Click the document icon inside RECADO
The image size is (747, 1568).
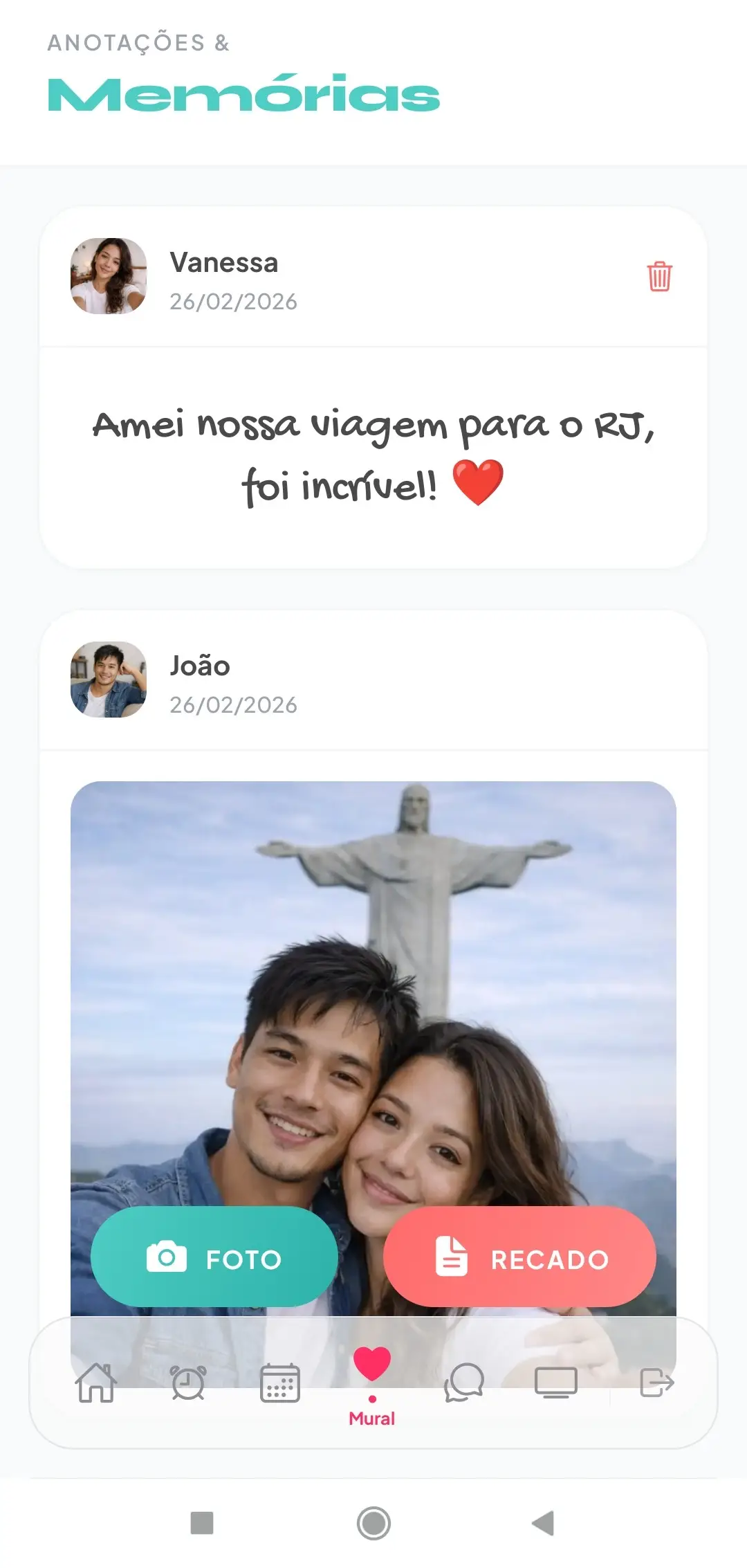(453, 1257)
